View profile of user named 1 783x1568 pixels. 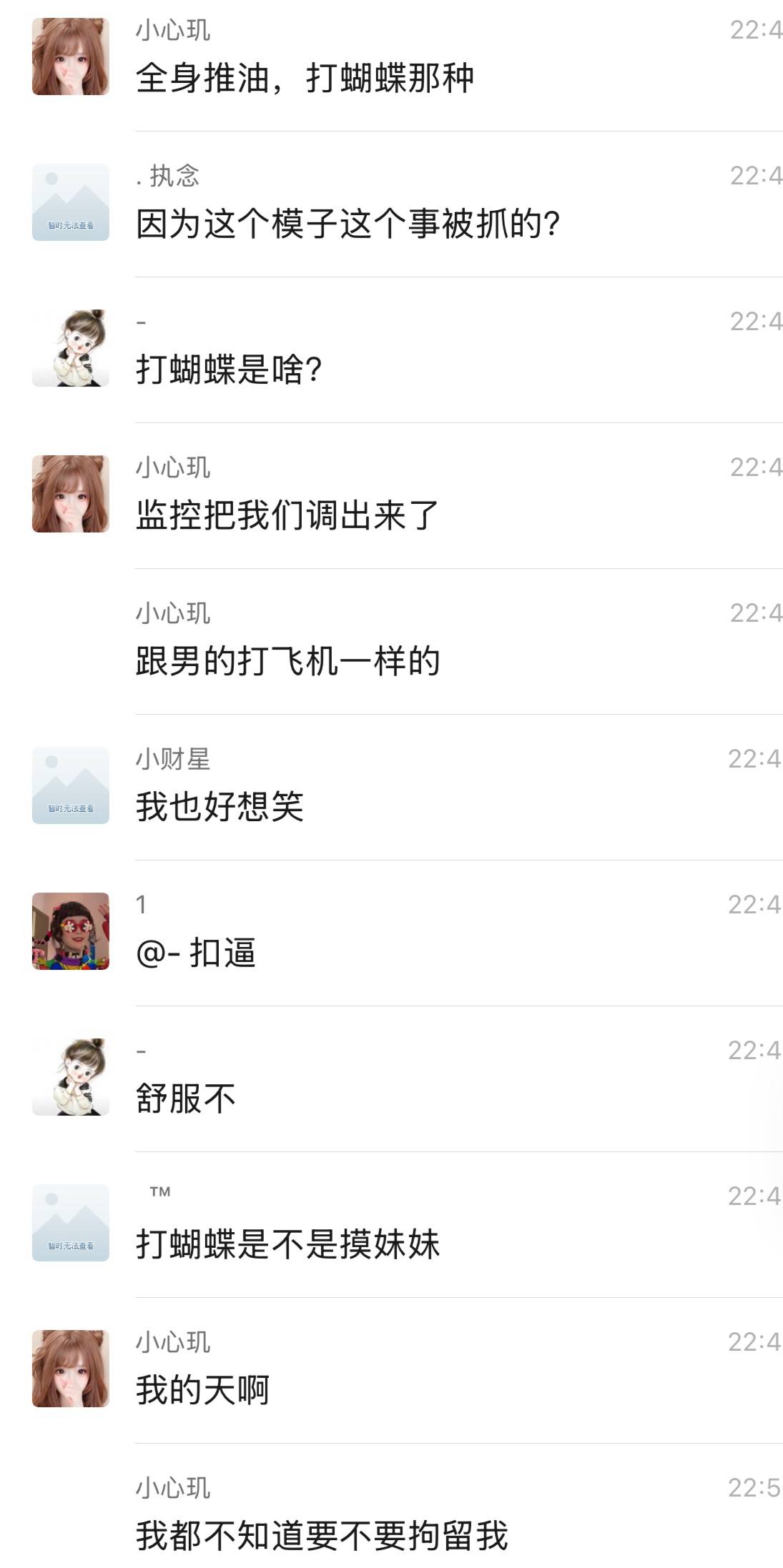(x=70, y=931)
